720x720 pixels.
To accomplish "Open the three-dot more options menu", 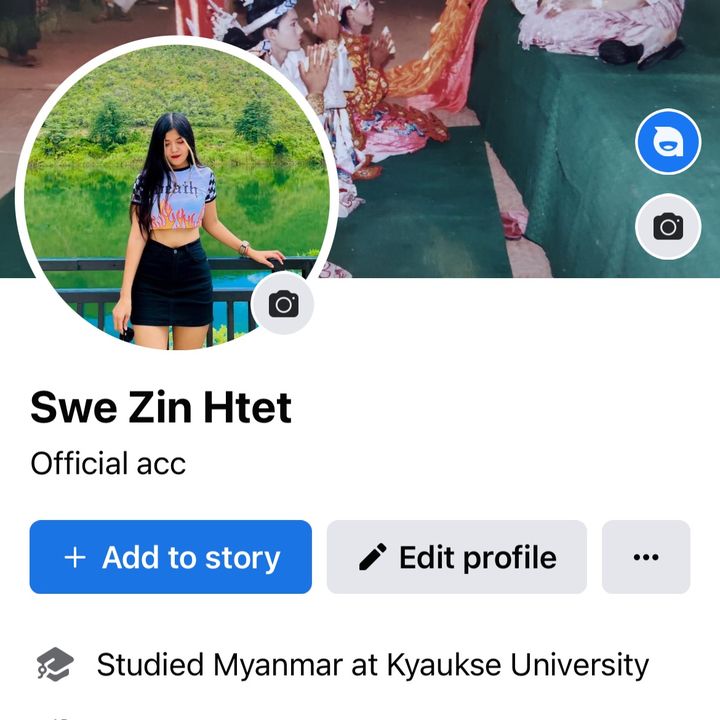I will [646, 557].
